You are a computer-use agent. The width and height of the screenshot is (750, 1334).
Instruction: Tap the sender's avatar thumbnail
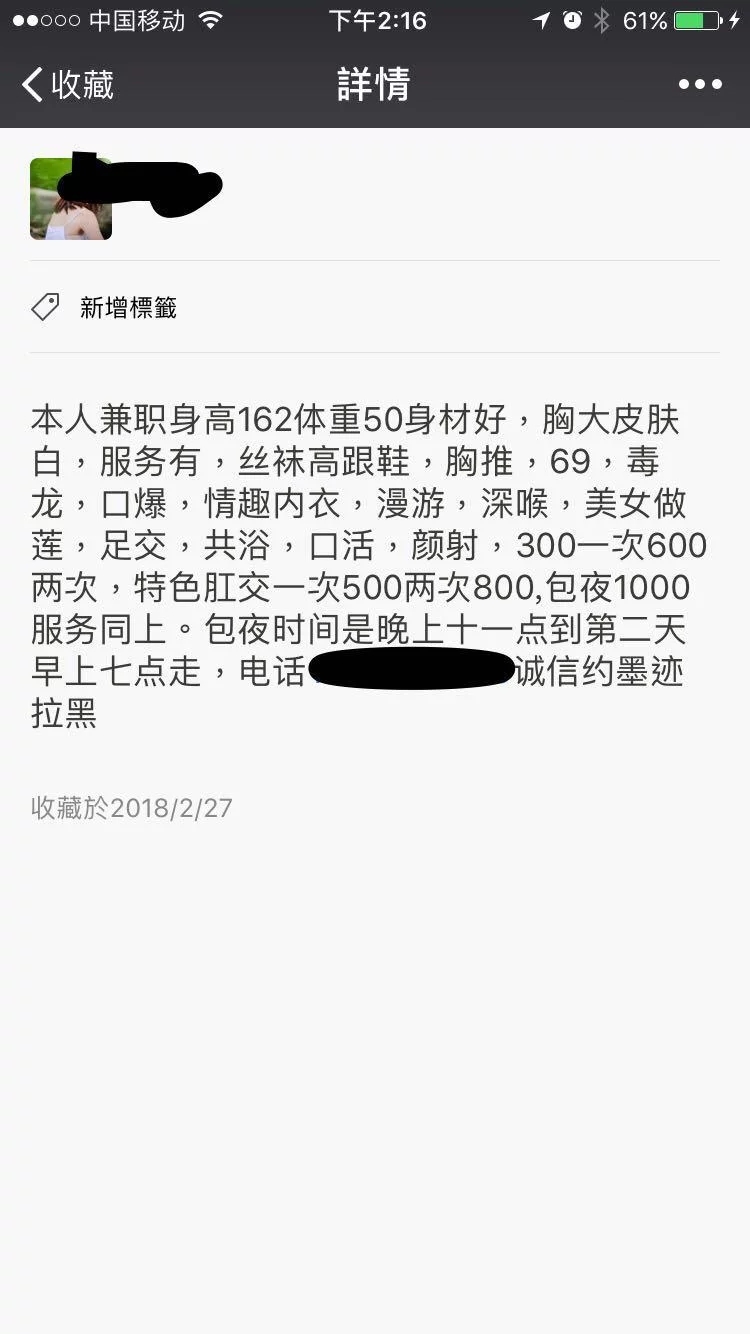(70, 197)
